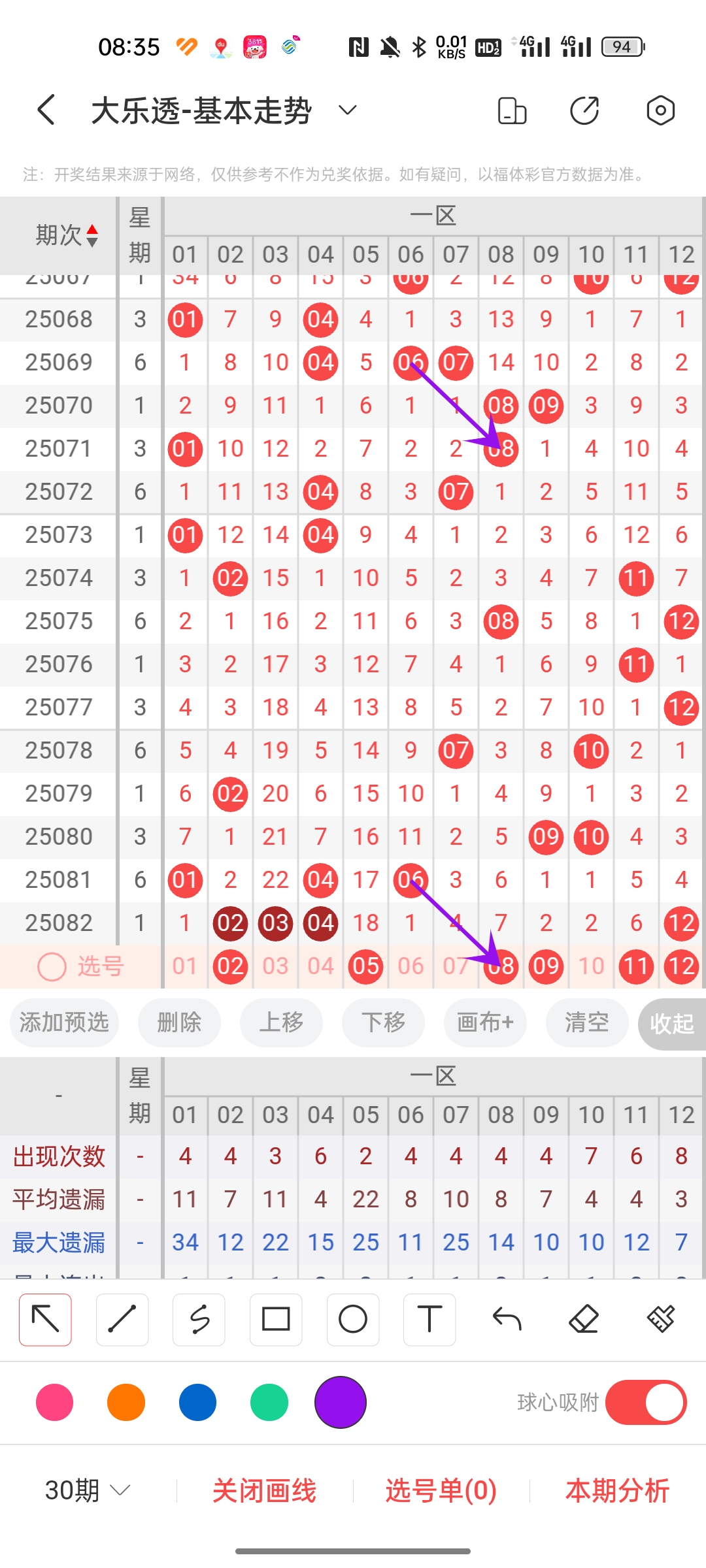Turn off the 球心吸附 switch
Viewport: 706px width, 1568px height.
coord(645,1402)
